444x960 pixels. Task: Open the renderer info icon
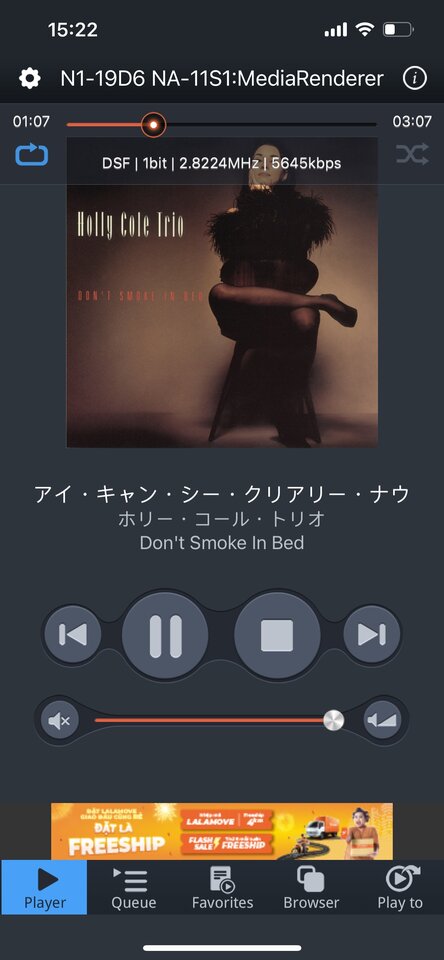[x=415, y=78]
